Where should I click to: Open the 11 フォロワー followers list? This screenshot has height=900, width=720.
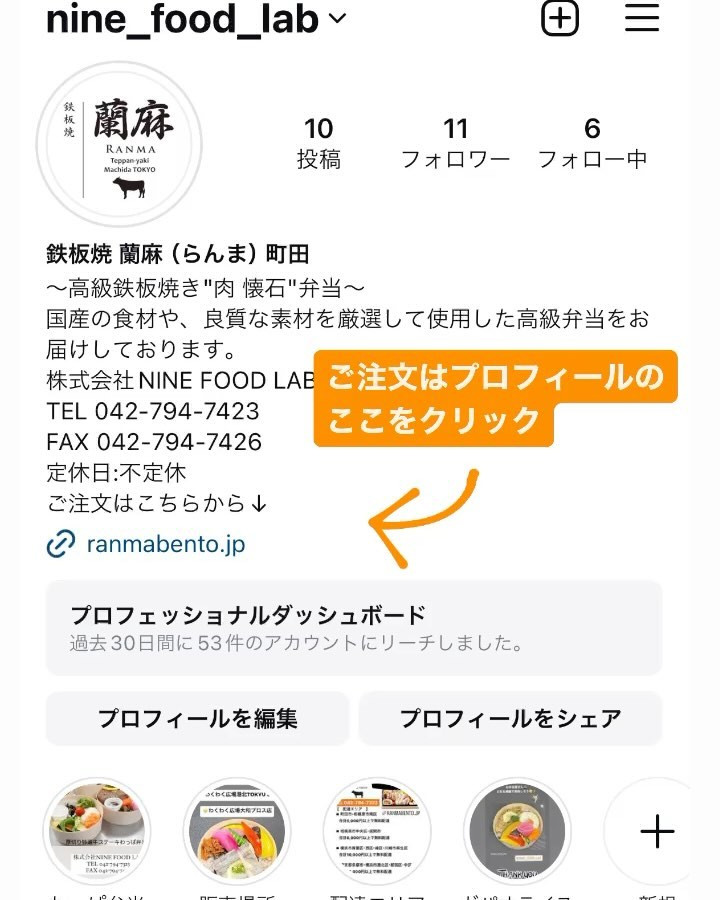point(457,140)
